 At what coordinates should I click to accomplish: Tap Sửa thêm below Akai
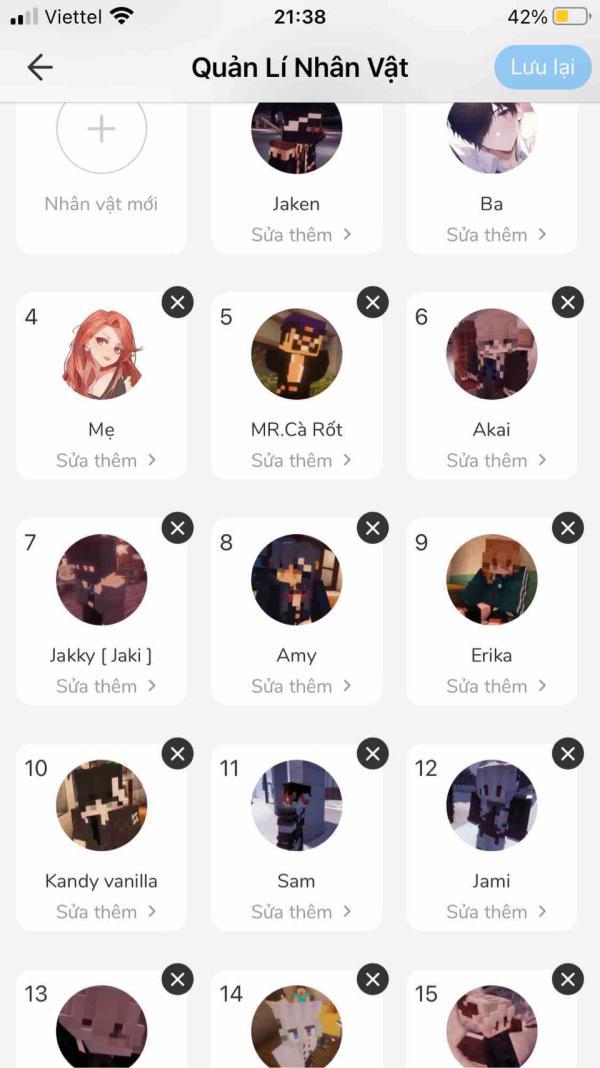click(496, 461)
